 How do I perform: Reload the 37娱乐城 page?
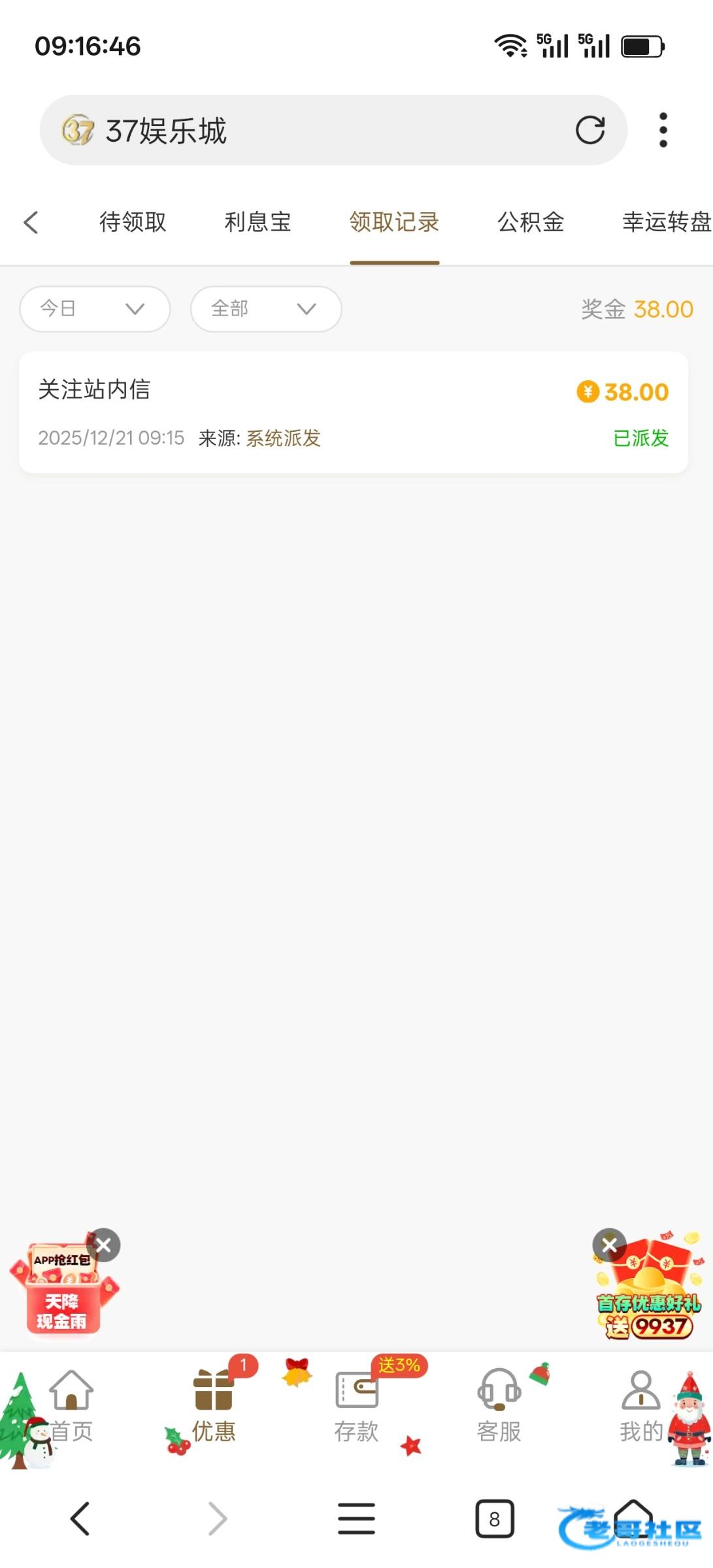589,130
